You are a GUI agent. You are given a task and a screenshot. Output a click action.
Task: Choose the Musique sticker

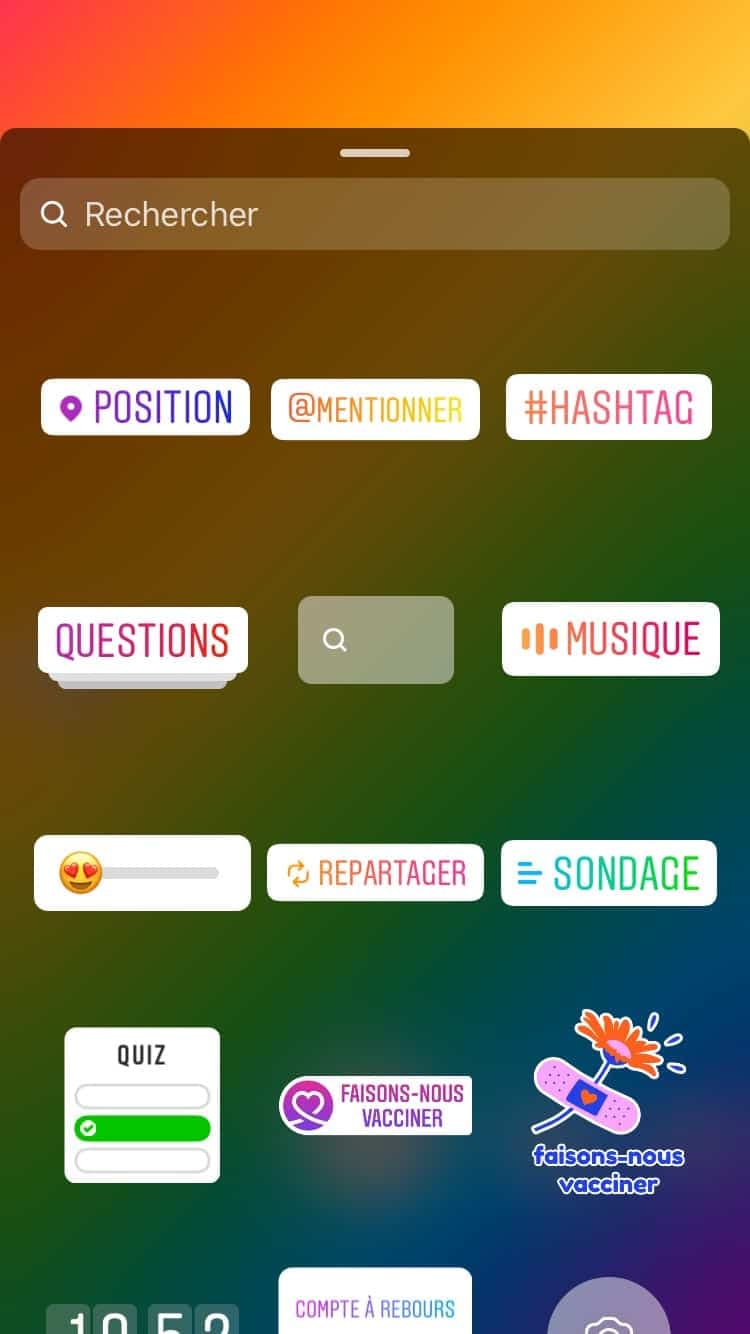[x=610, y=639]
